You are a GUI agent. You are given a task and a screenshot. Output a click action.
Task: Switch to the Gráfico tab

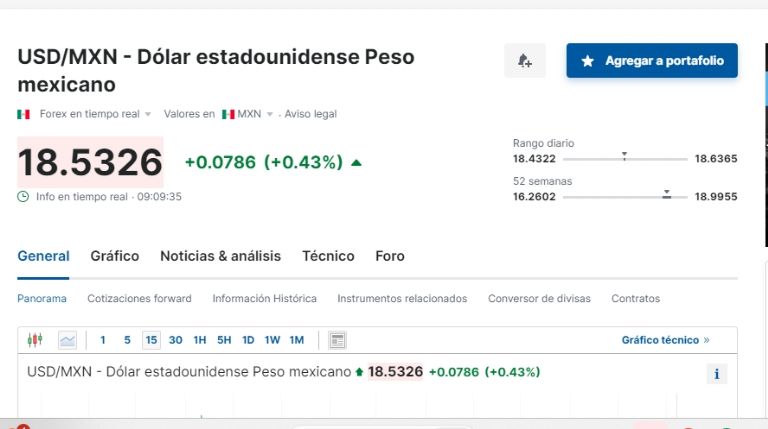(115, 256)
